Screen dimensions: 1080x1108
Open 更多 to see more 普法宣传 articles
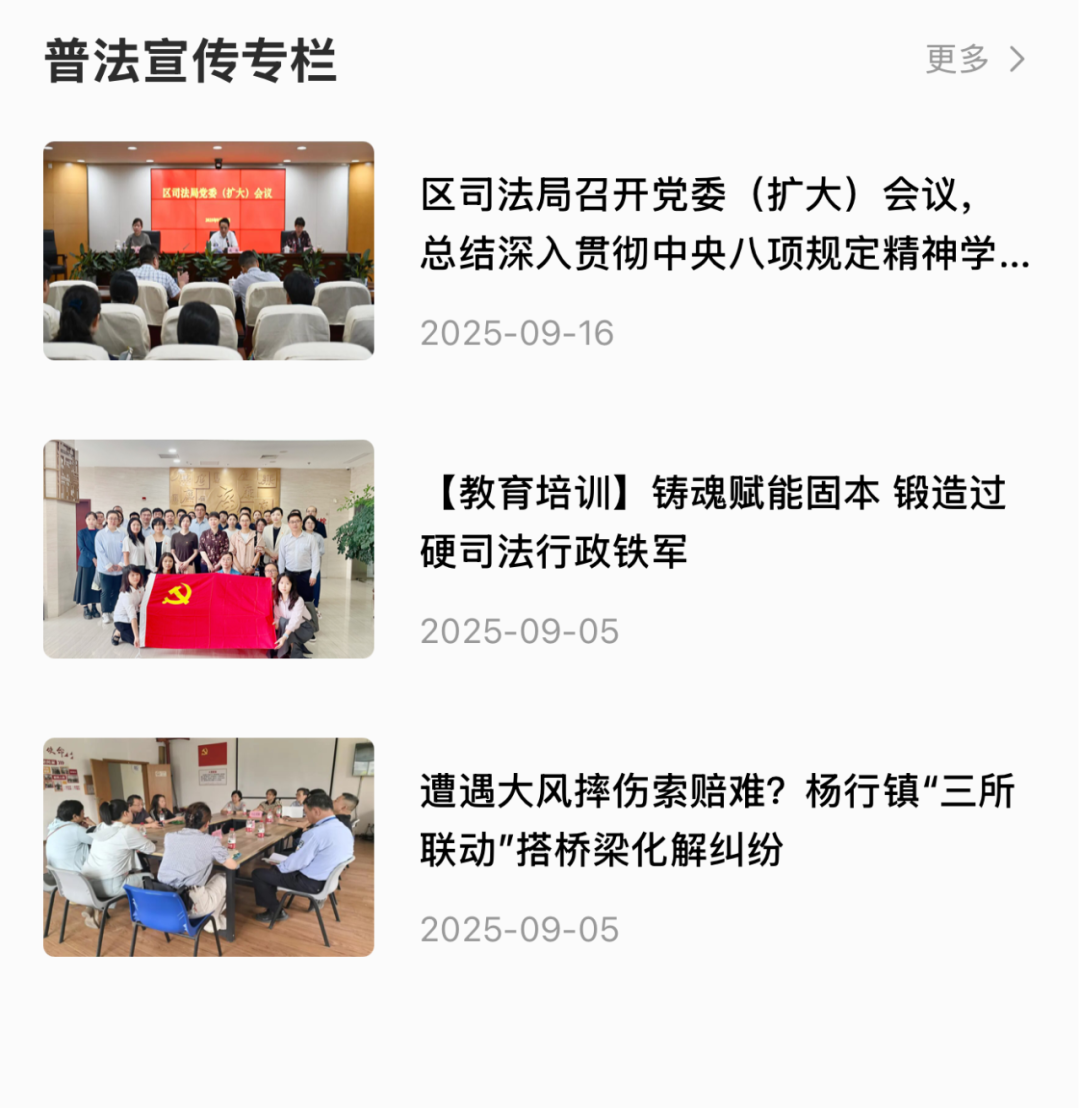(x=975, y=60)
